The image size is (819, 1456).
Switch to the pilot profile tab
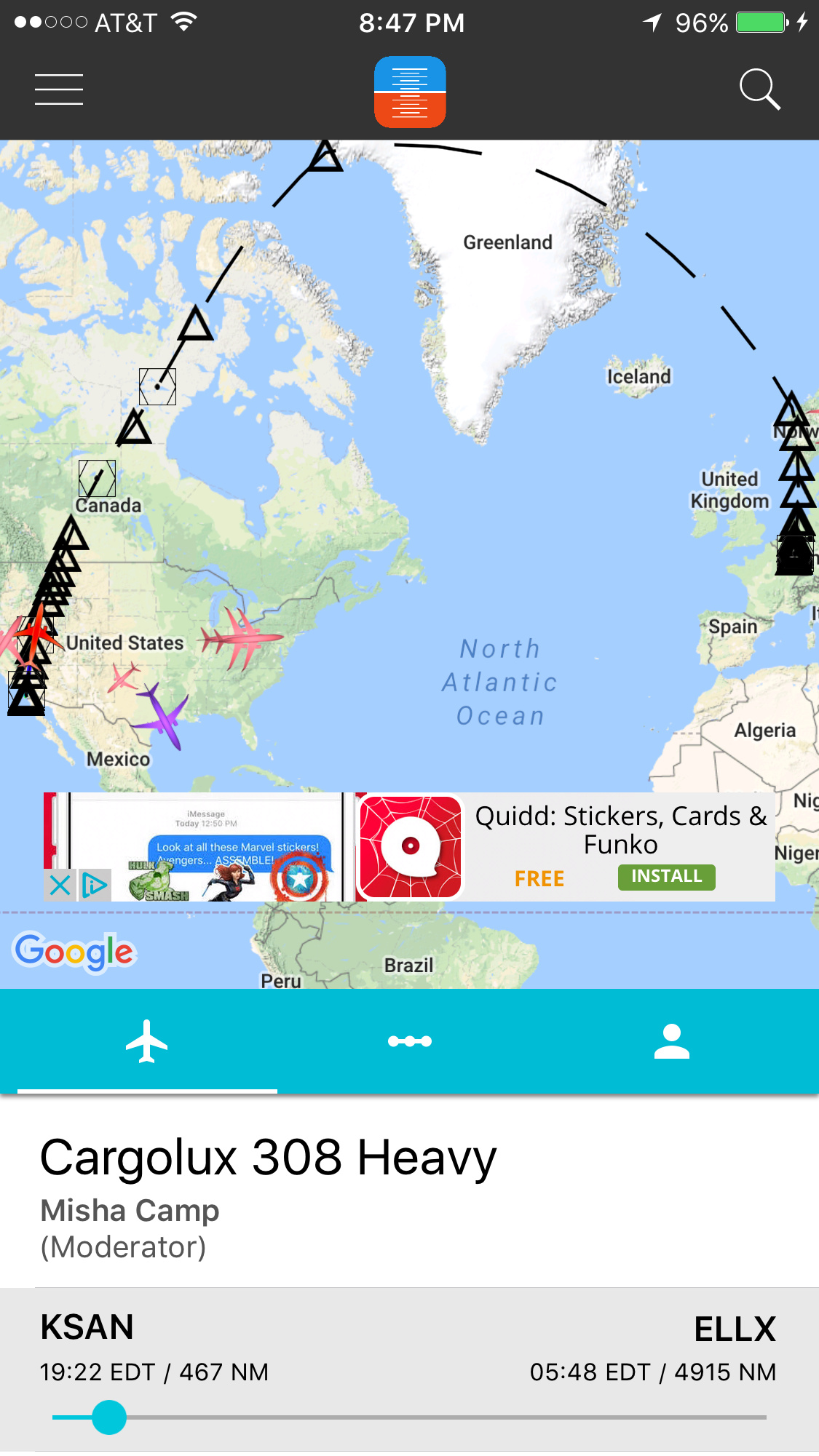pos(671,1041)
